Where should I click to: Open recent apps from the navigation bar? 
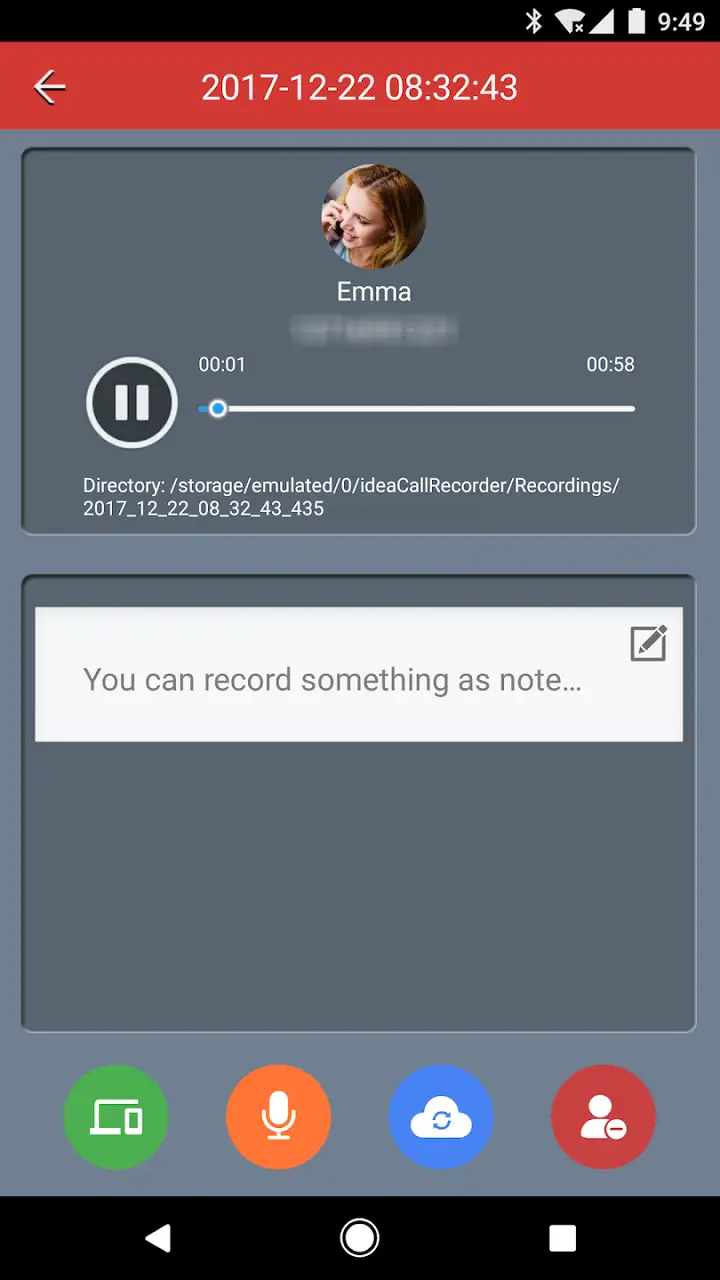563,1238
